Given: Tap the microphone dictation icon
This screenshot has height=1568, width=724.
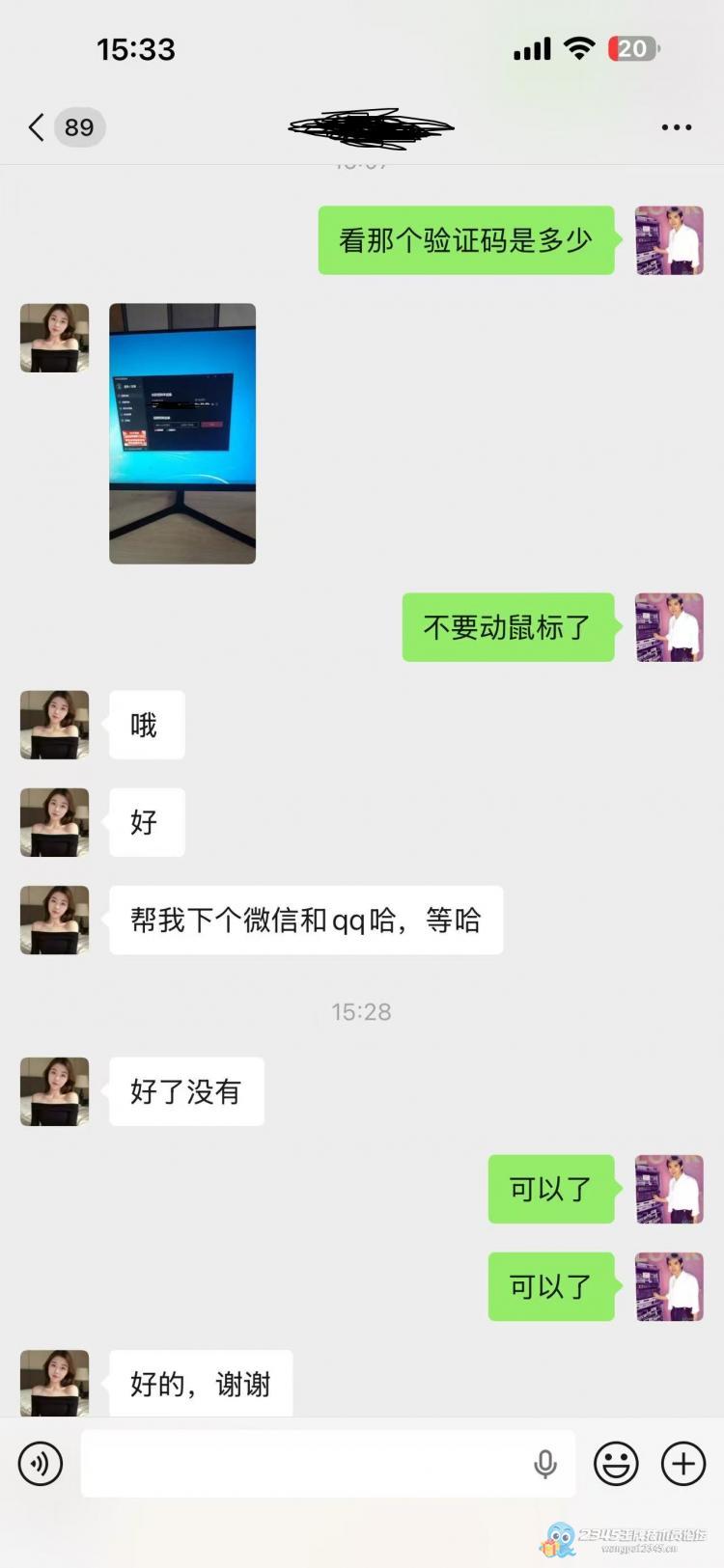Looking at the screenshot, I should tap(545, 1464).
